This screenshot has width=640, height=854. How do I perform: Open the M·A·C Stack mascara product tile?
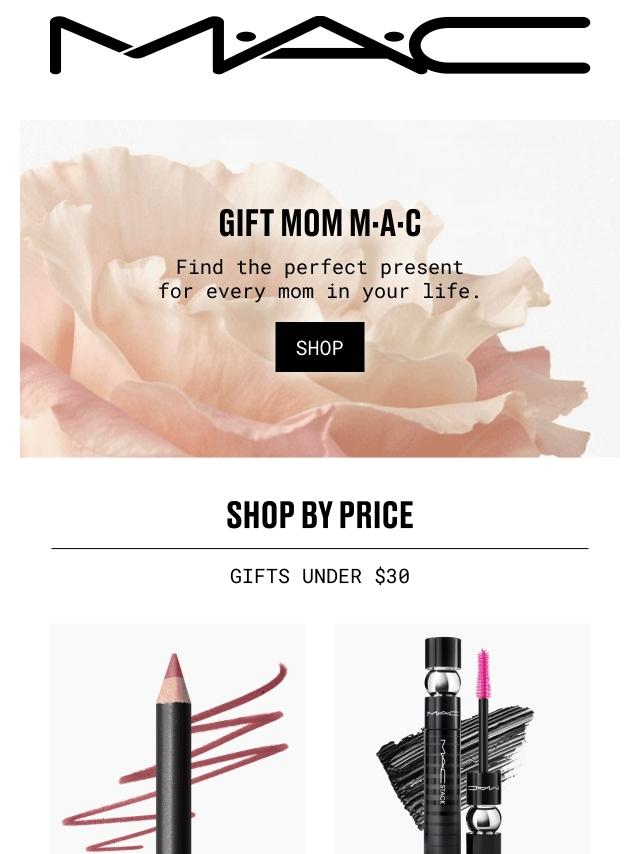(x=462, y=739)
